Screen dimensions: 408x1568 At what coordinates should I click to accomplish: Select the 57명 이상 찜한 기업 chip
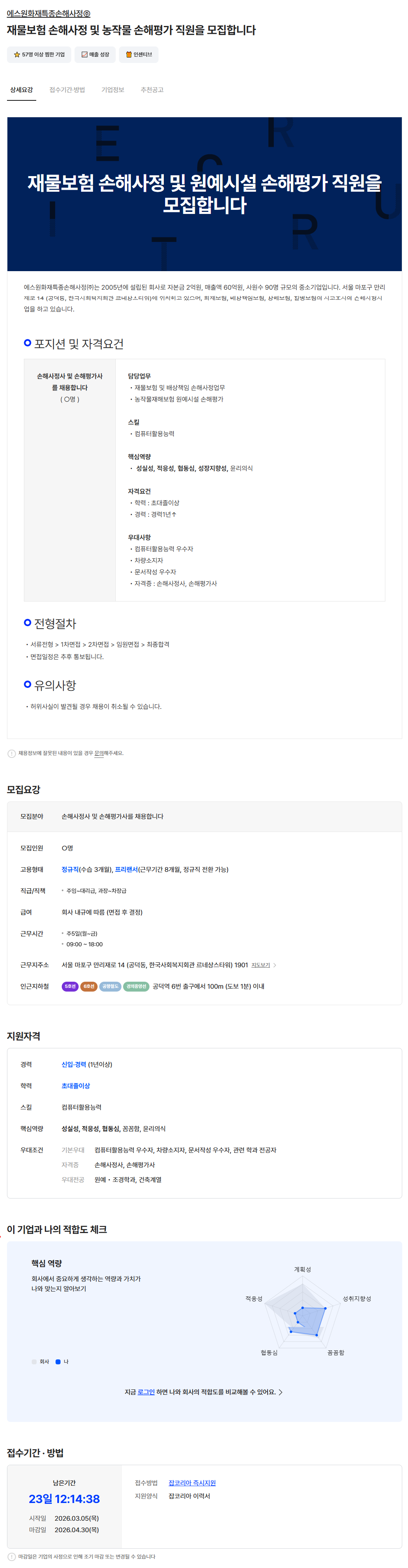click(x=39, y=55)
